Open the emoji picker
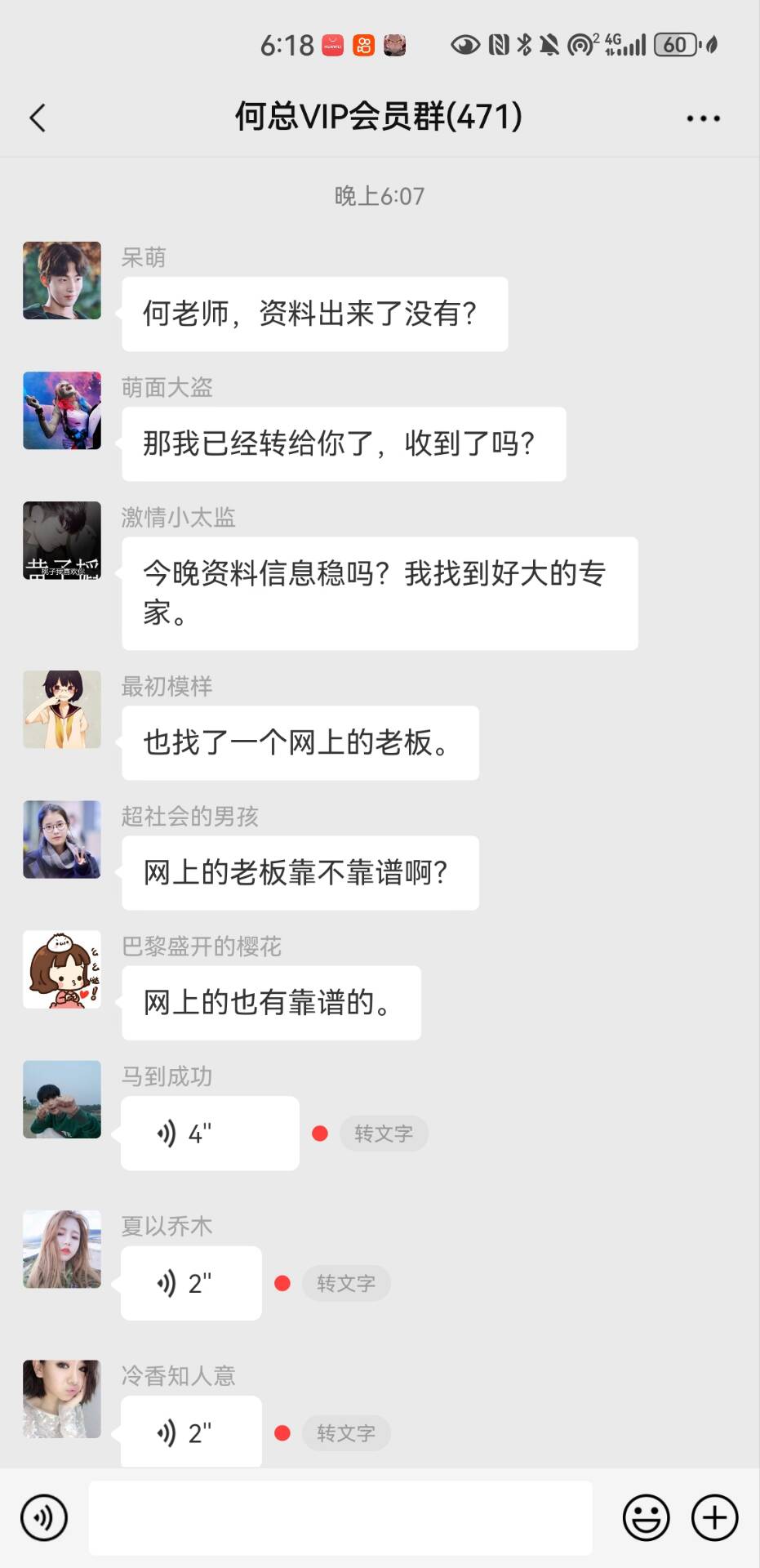This screenshot has height=1568, width=760. [646, 1517]
